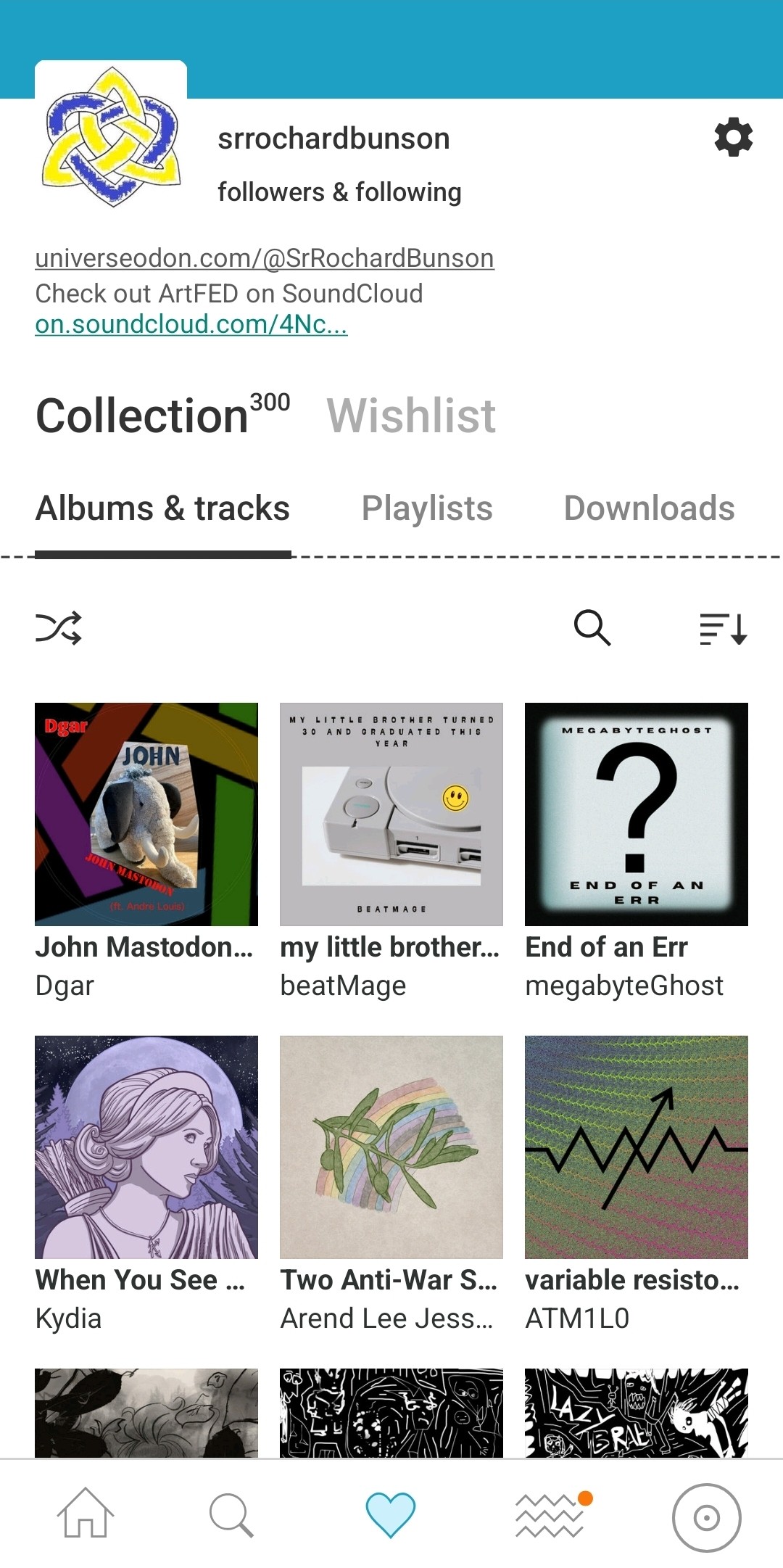Open the Kydia album When You See

146,1147
